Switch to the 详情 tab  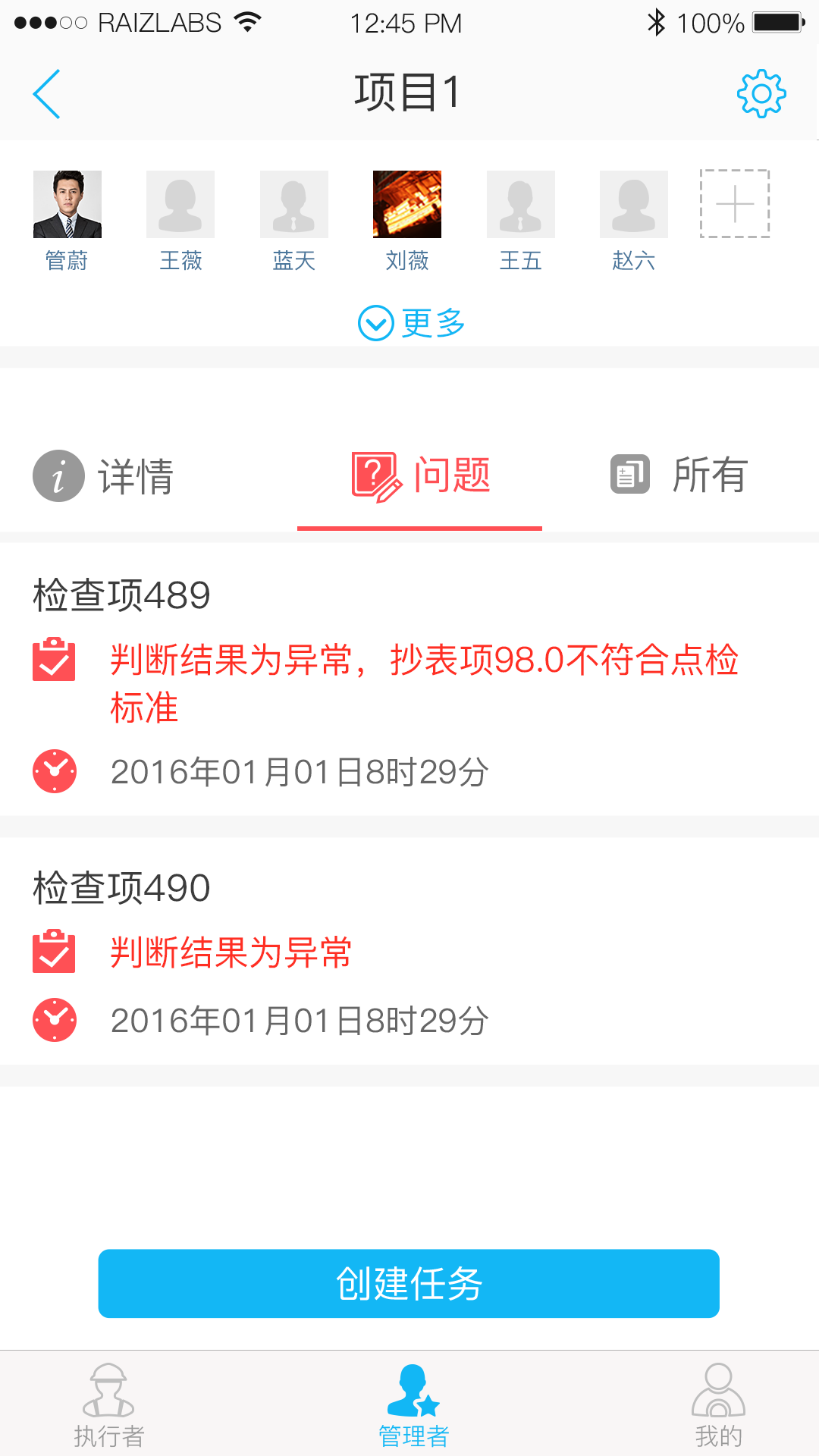[135, 475]
